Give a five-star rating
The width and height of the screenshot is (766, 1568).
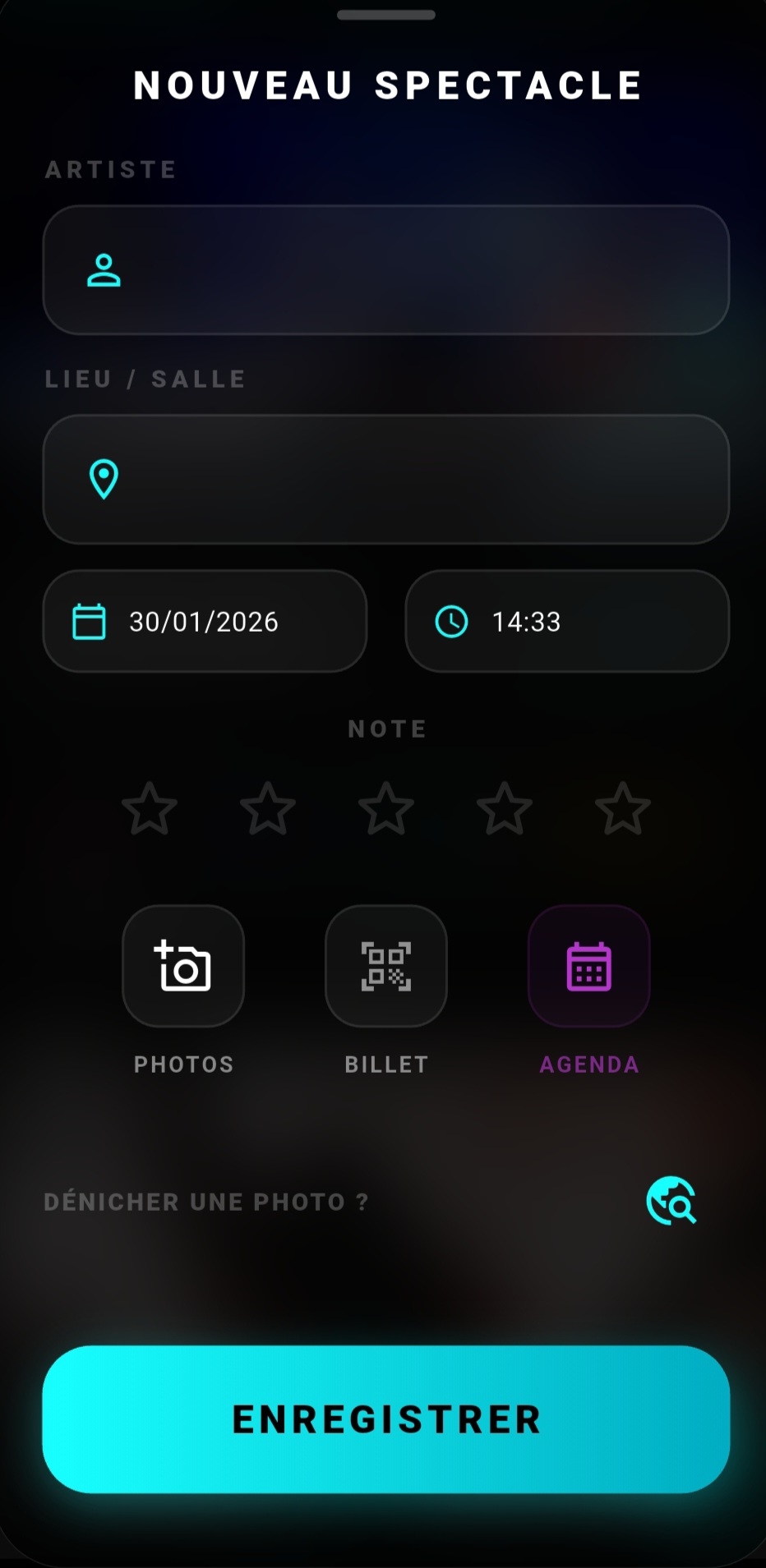pyautogui.click(x=623, y=808)
